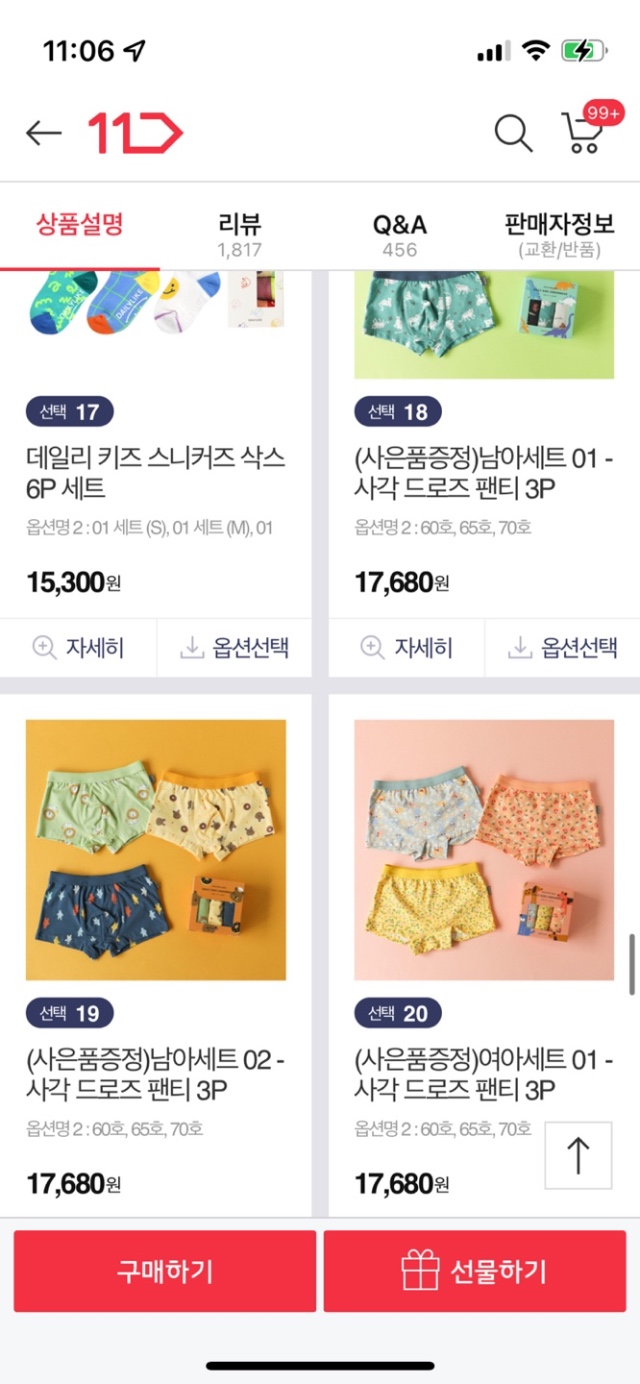The image size is (640, 1384).
Task: Open the search magnifier icon
Action: click(x=513, y=133)
